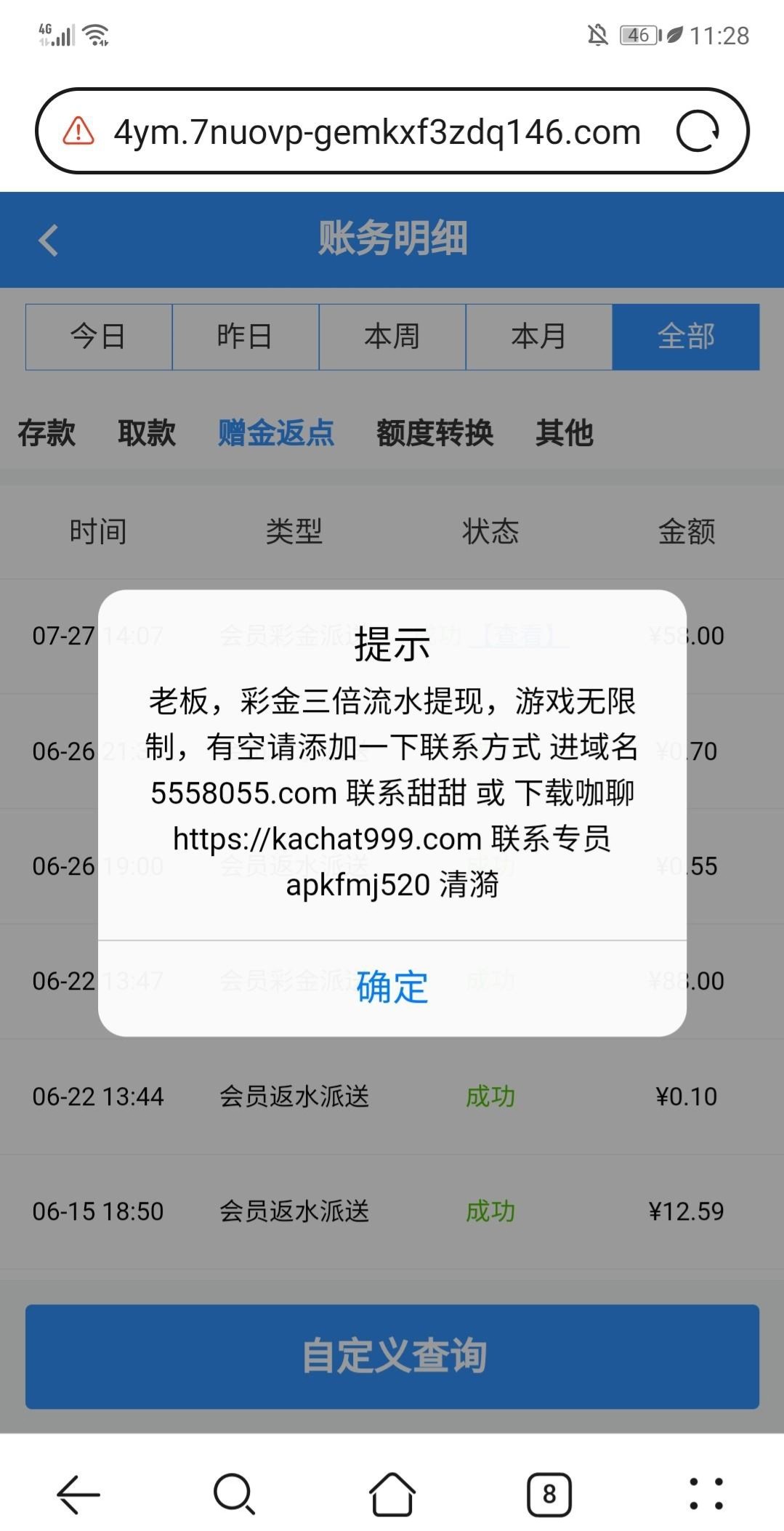The width and height of the screenshot is (784, 1531).
Task: Open the browser tab switcher showing 8
Action: point(549,1495)
